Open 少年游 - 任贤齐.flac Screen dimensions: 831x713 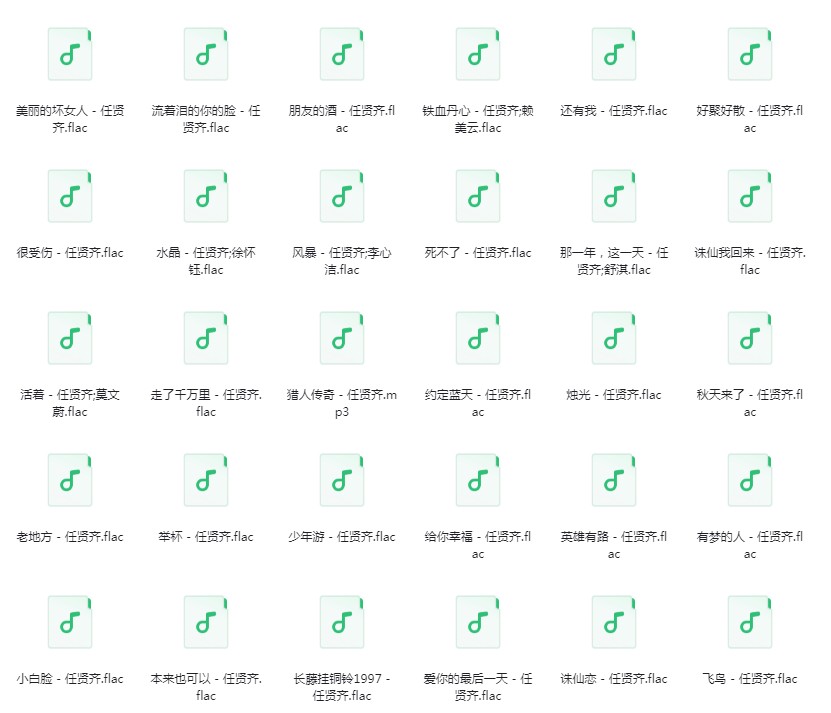click(x=342, y=481)
